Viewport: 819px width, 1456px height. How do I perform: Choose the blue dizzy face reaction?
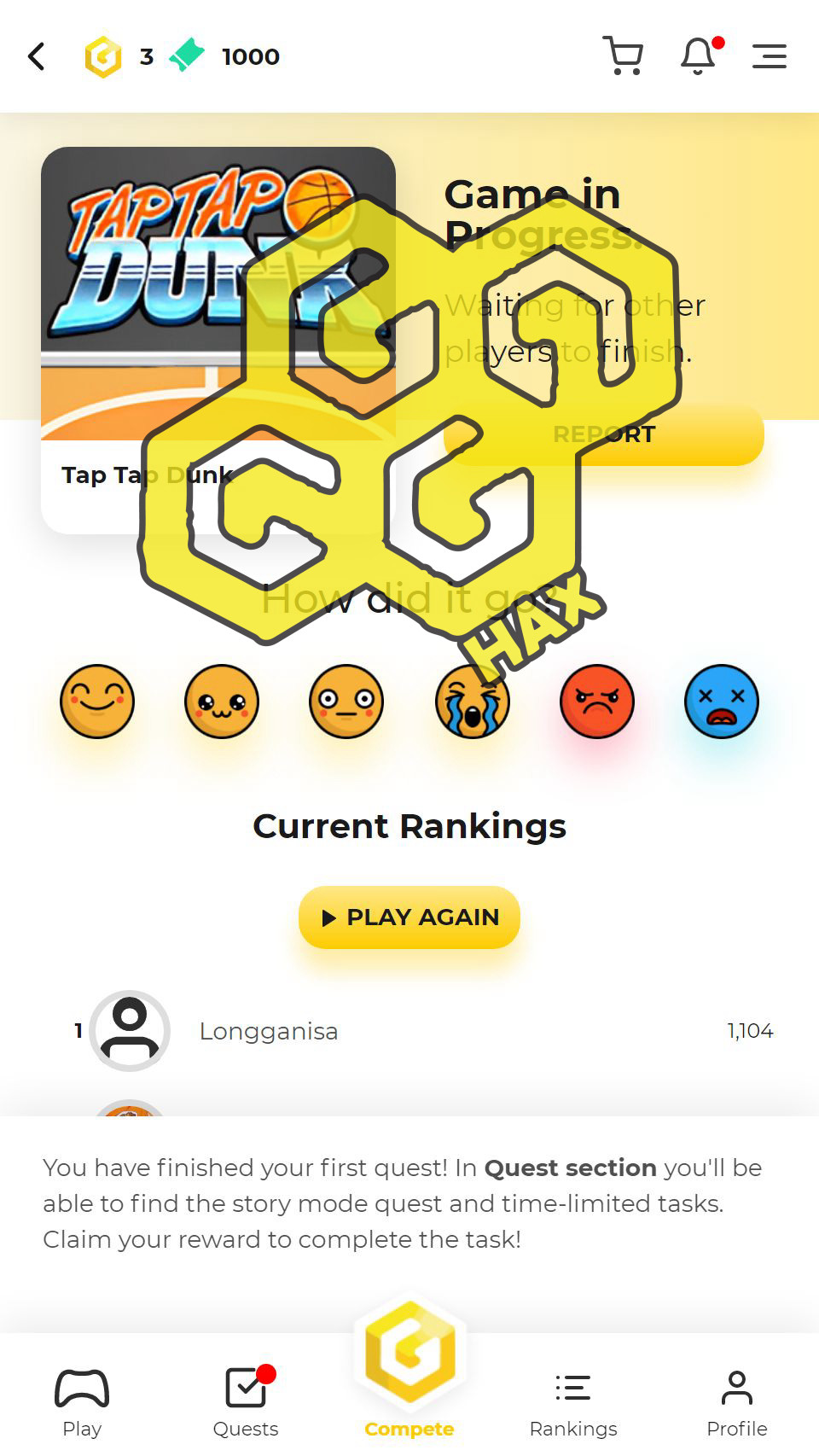[x=722, y=702]
